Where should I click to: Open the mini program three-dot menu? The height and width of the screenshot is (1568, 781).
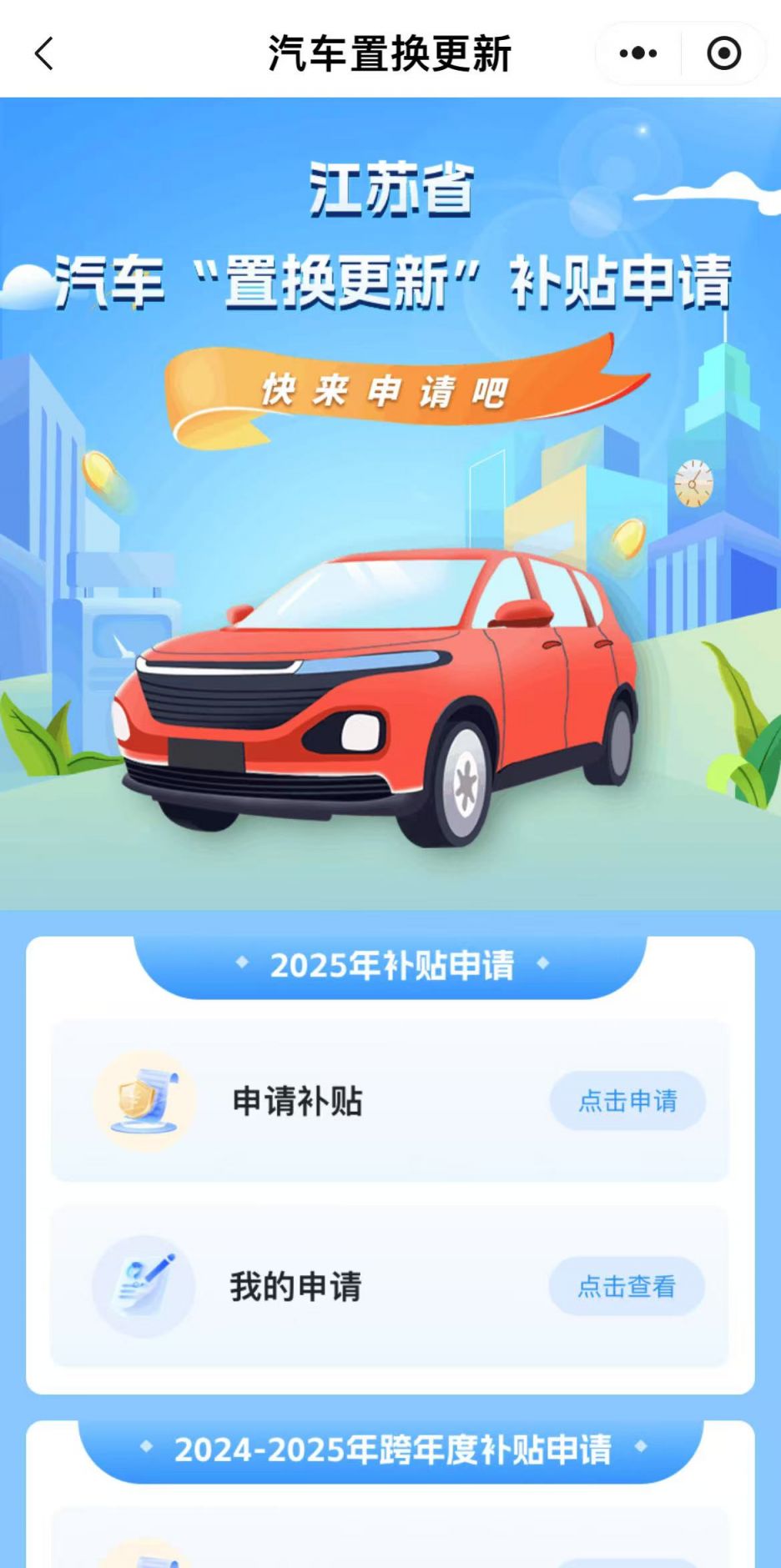pyautogui.click(x=638, y=54)
